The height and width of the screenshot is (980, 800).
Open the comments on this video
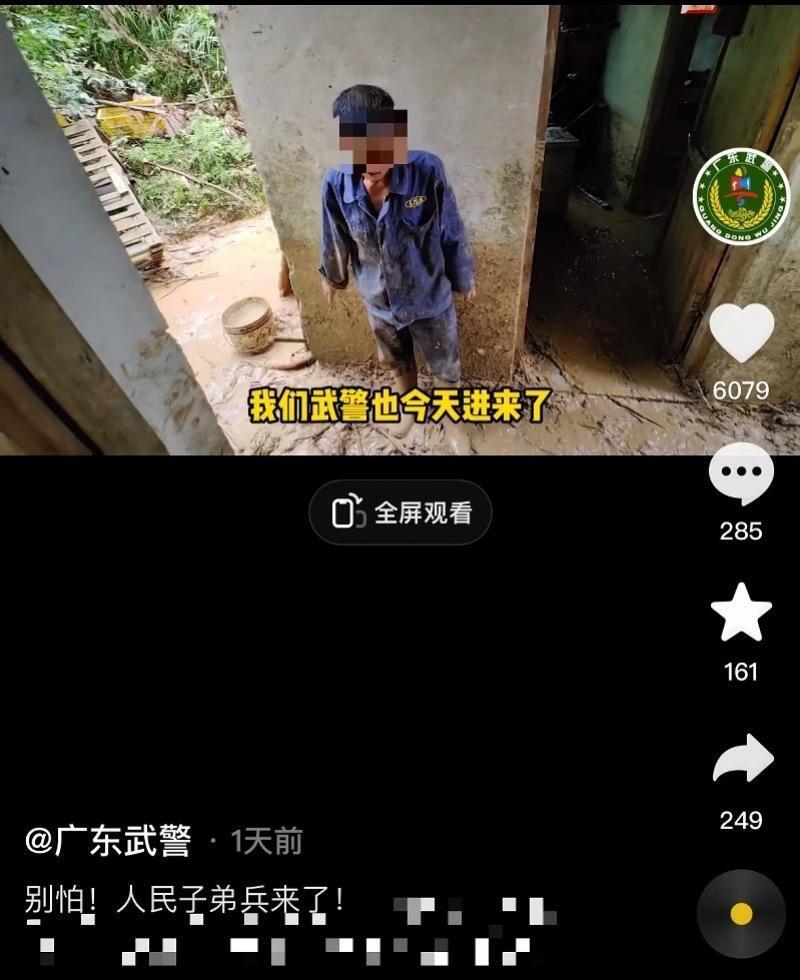(x=741, y=473)
